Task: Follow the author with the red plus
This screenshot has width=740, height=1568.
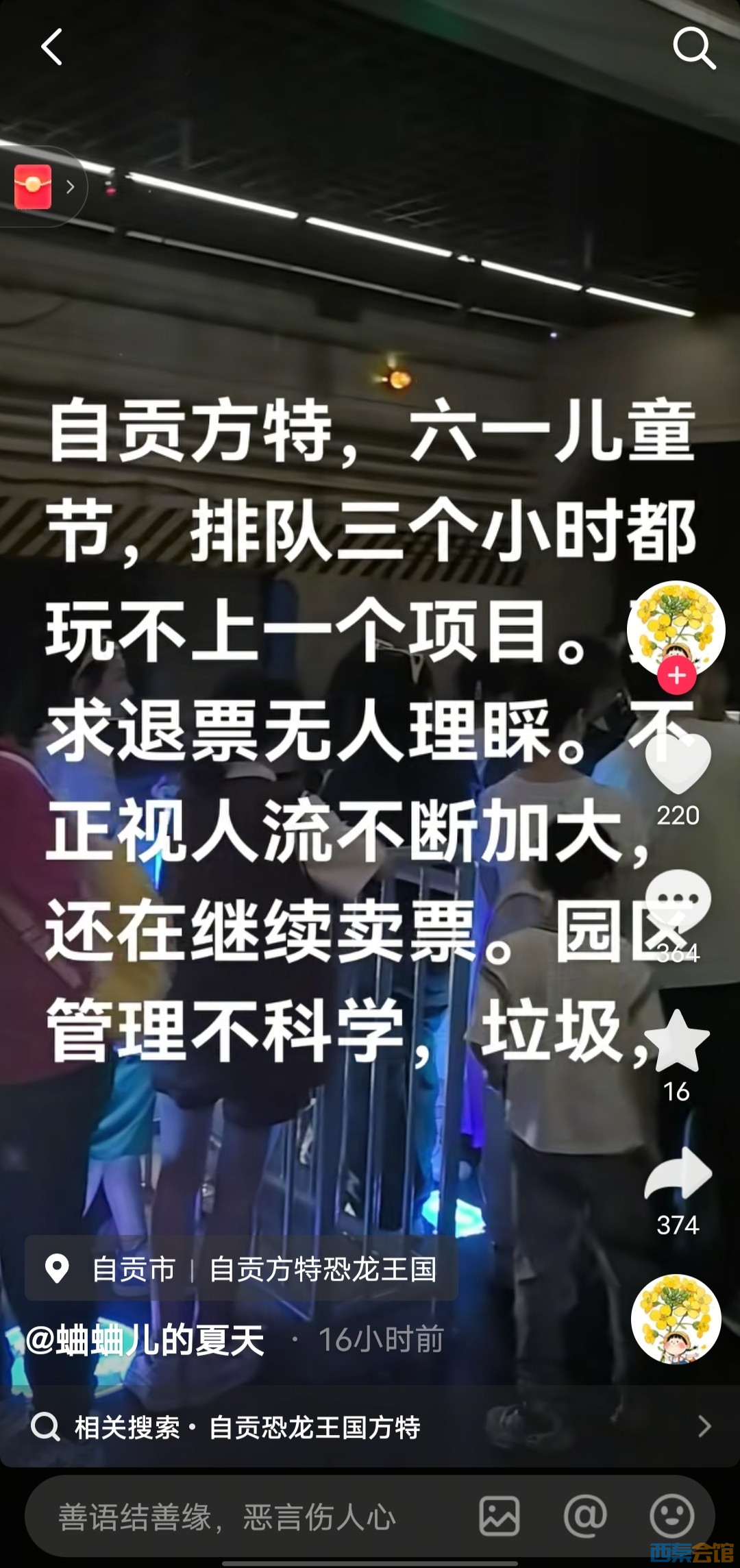Action: (x=677, y=676)
